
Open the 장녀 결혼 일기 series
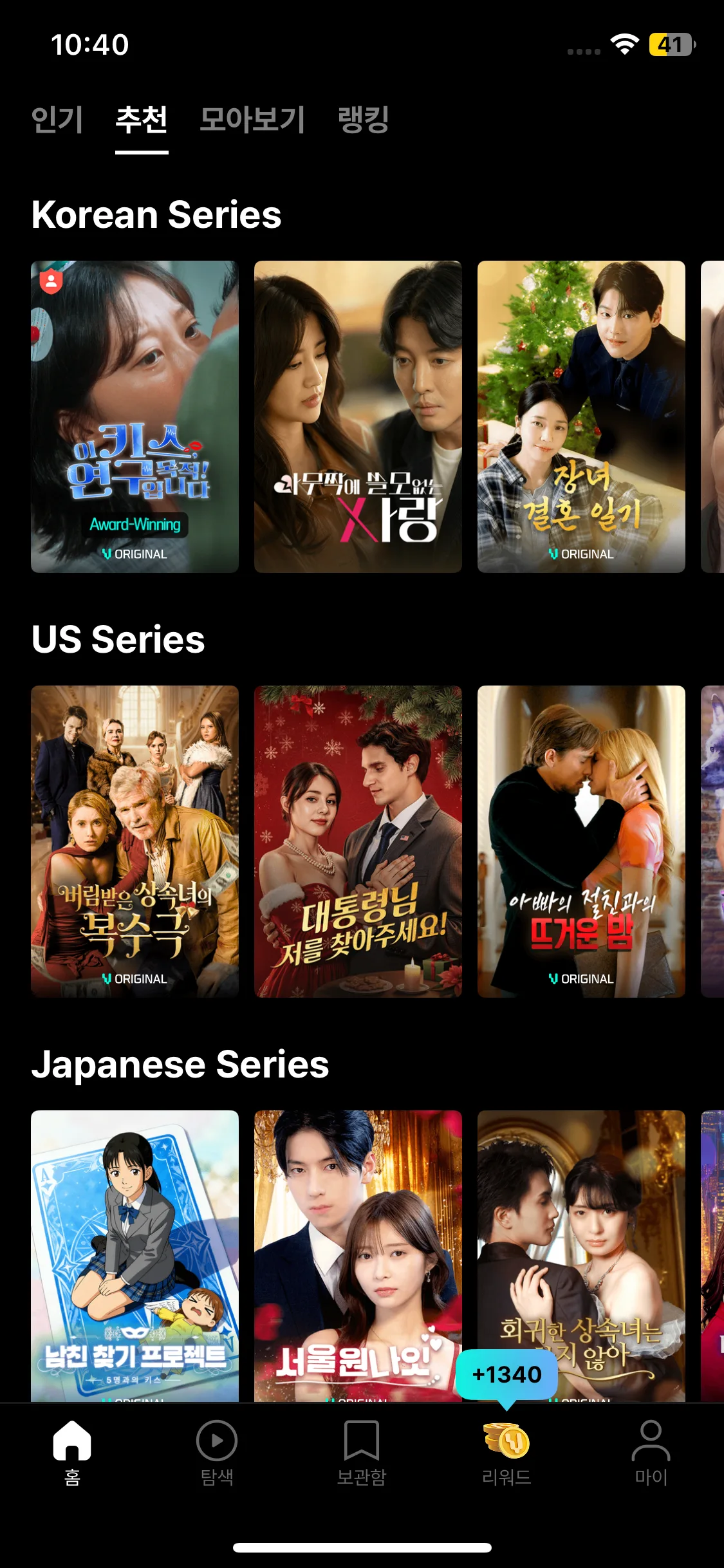[x=581, y=416]
